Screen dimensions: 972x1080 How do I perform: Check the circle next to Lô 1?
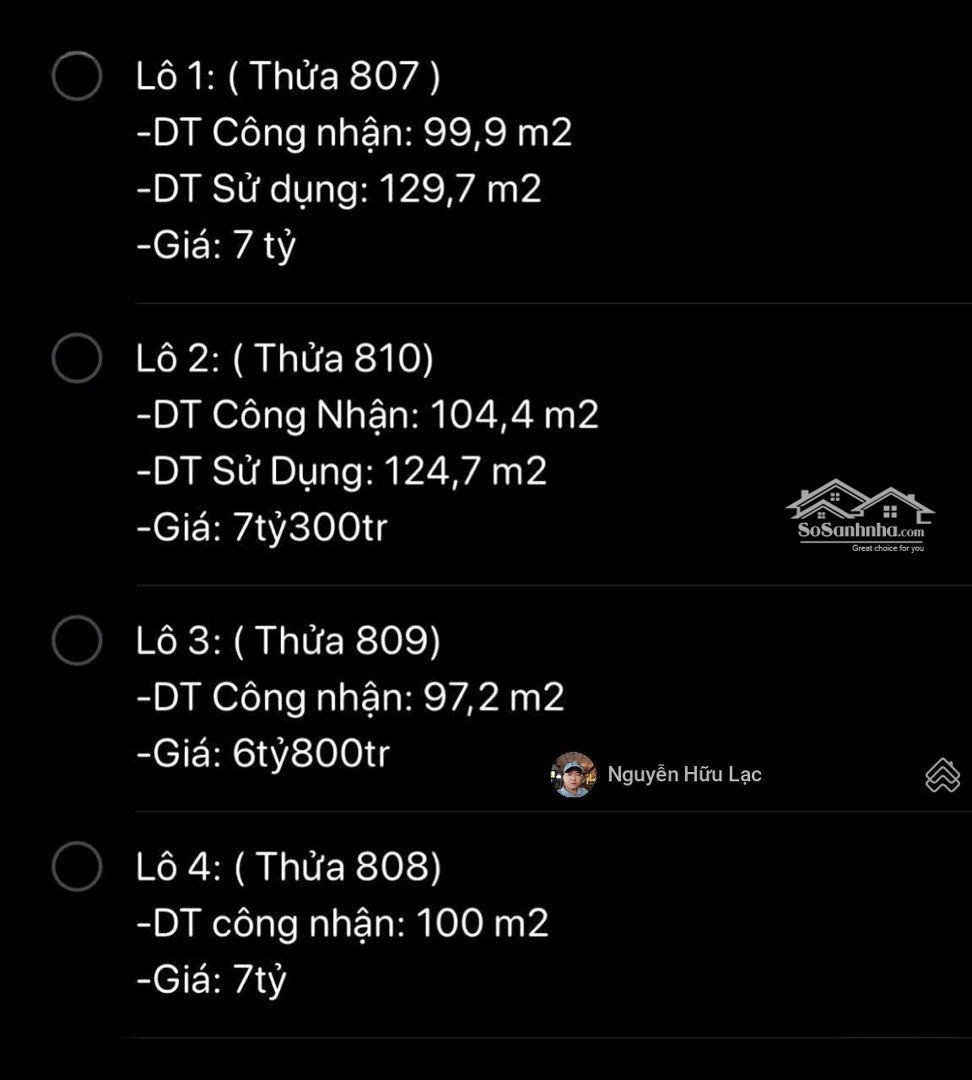[76, 74]
